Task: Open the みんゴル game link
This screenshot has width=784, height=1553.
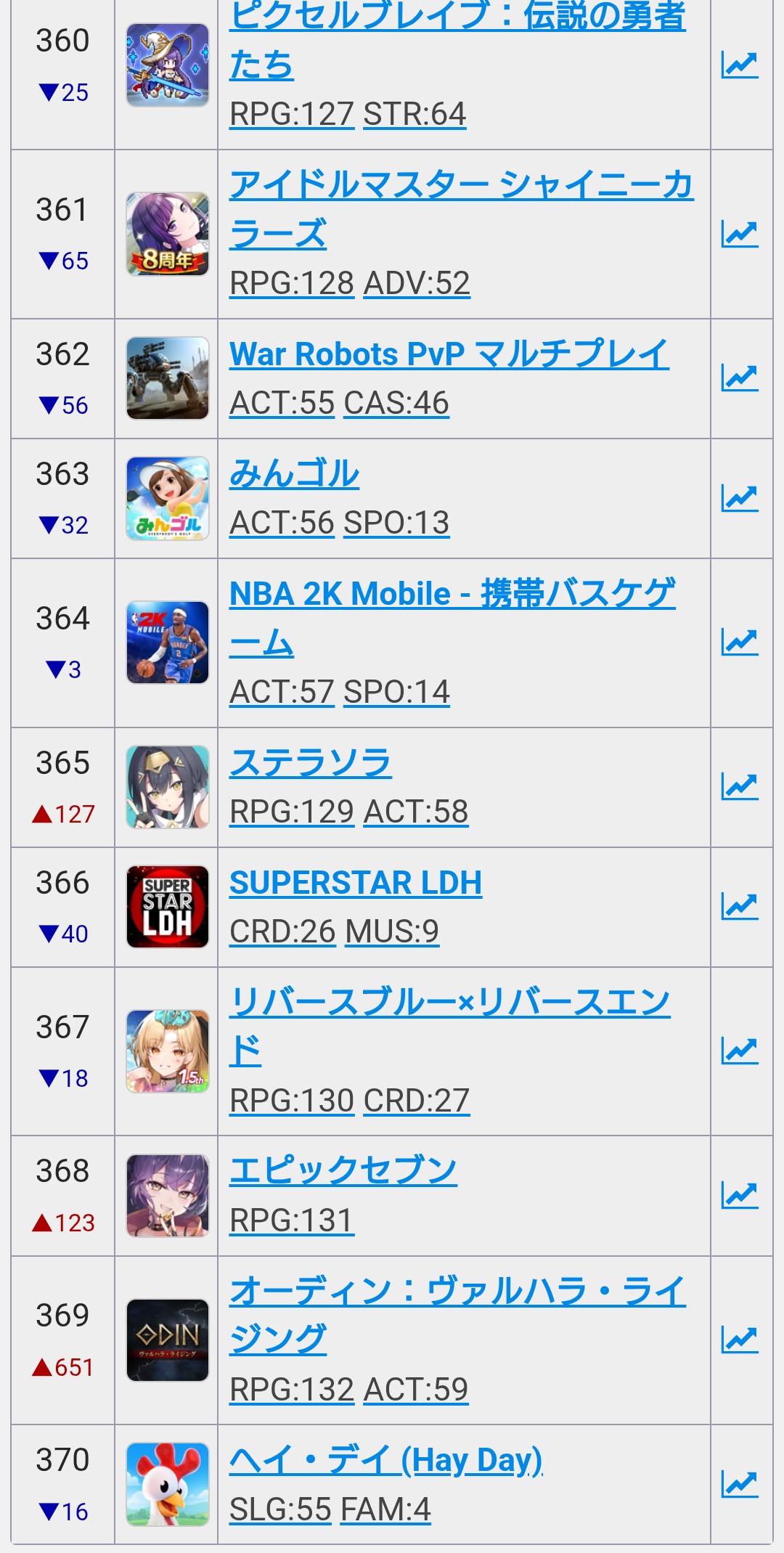Action: tap(294, 474)
